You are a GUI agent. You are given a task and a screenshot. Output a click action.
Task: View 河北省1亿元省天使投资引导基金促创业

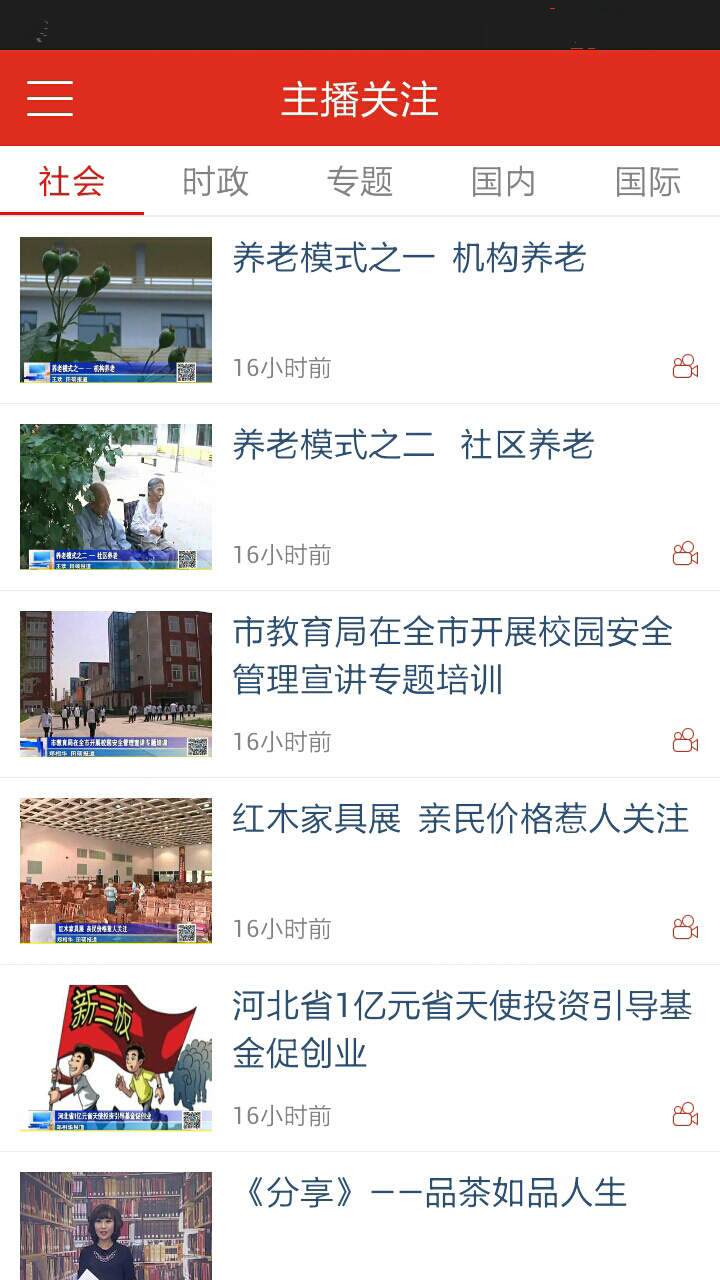[462, 1030]
